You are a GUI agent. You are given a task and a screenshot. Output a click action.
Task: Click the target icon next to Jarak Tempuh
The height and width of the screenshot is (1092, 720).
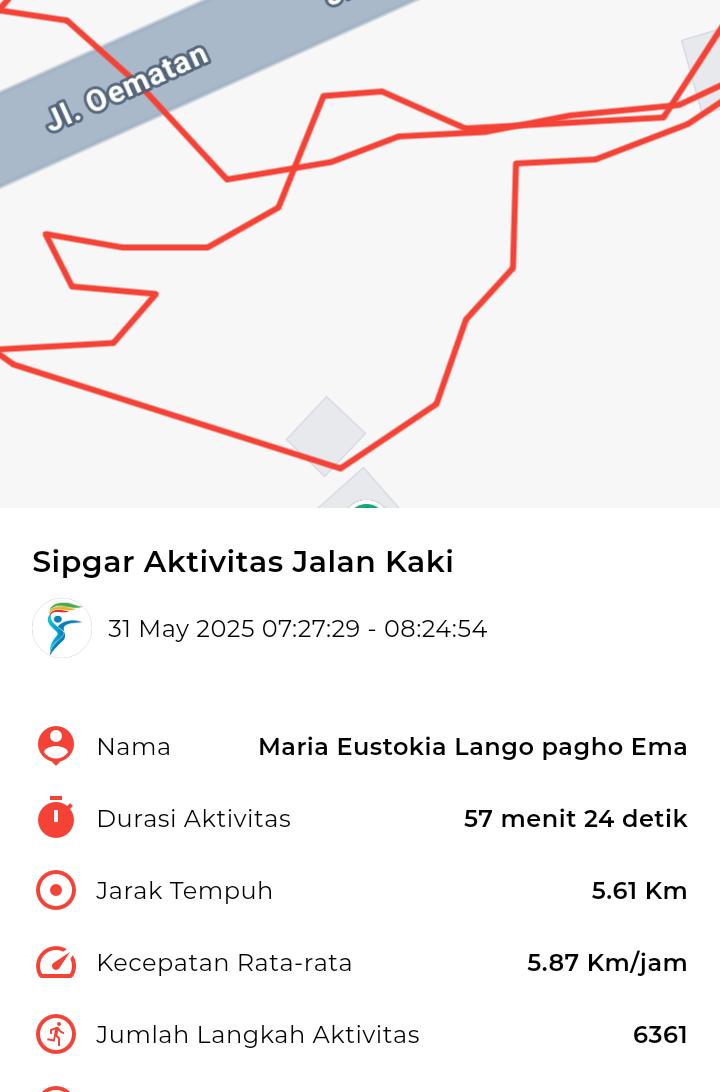pyautogui.click(x=55, y=890)
